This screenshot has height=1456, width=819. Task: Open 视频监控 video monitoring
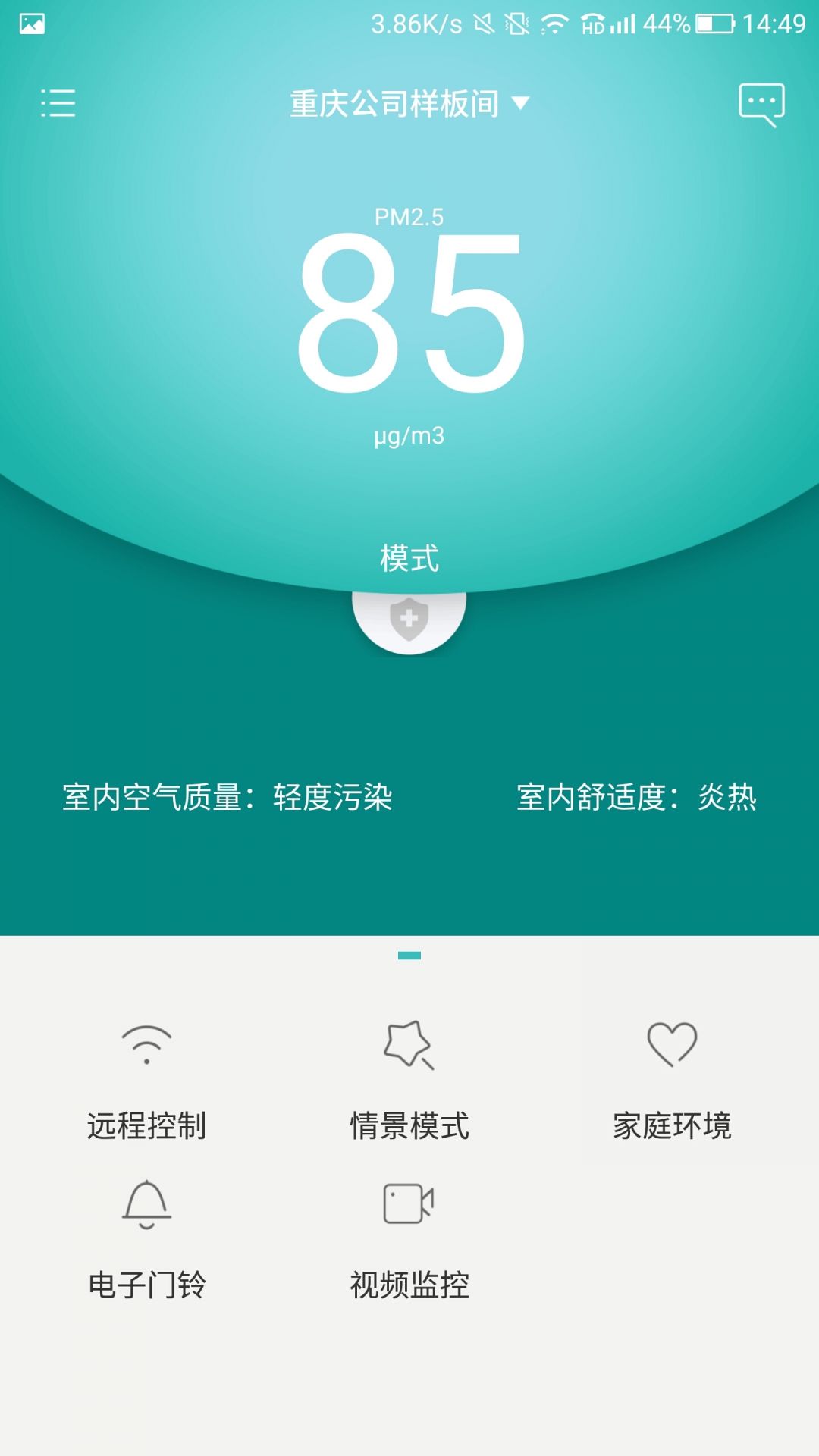click(x=409, y=1242)
